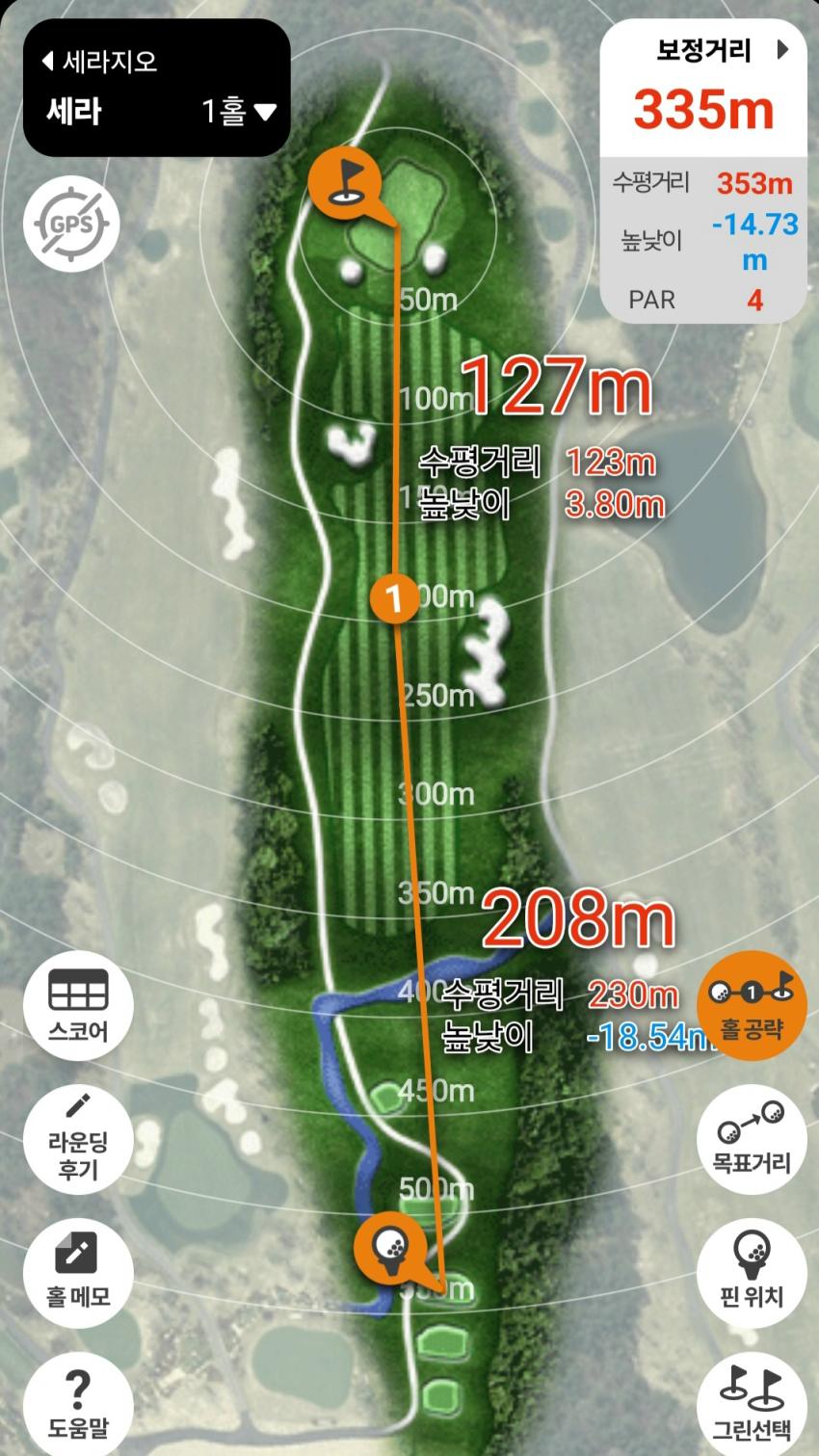This screenshot has width=819, height=1456.
Task: Tap the flag pin marker on green
Action: (344, 180)
